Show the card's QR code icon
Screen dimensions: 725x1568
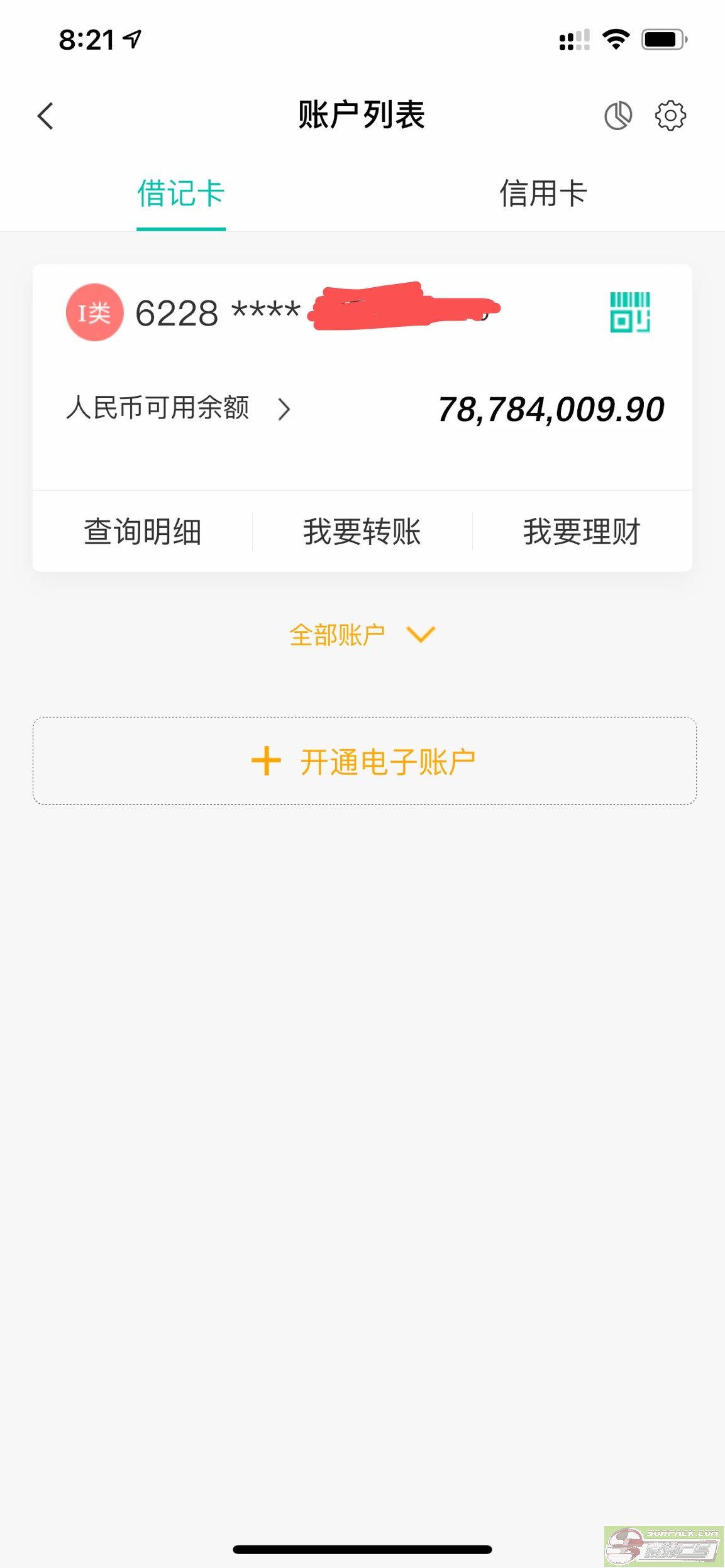click(629, 312)
